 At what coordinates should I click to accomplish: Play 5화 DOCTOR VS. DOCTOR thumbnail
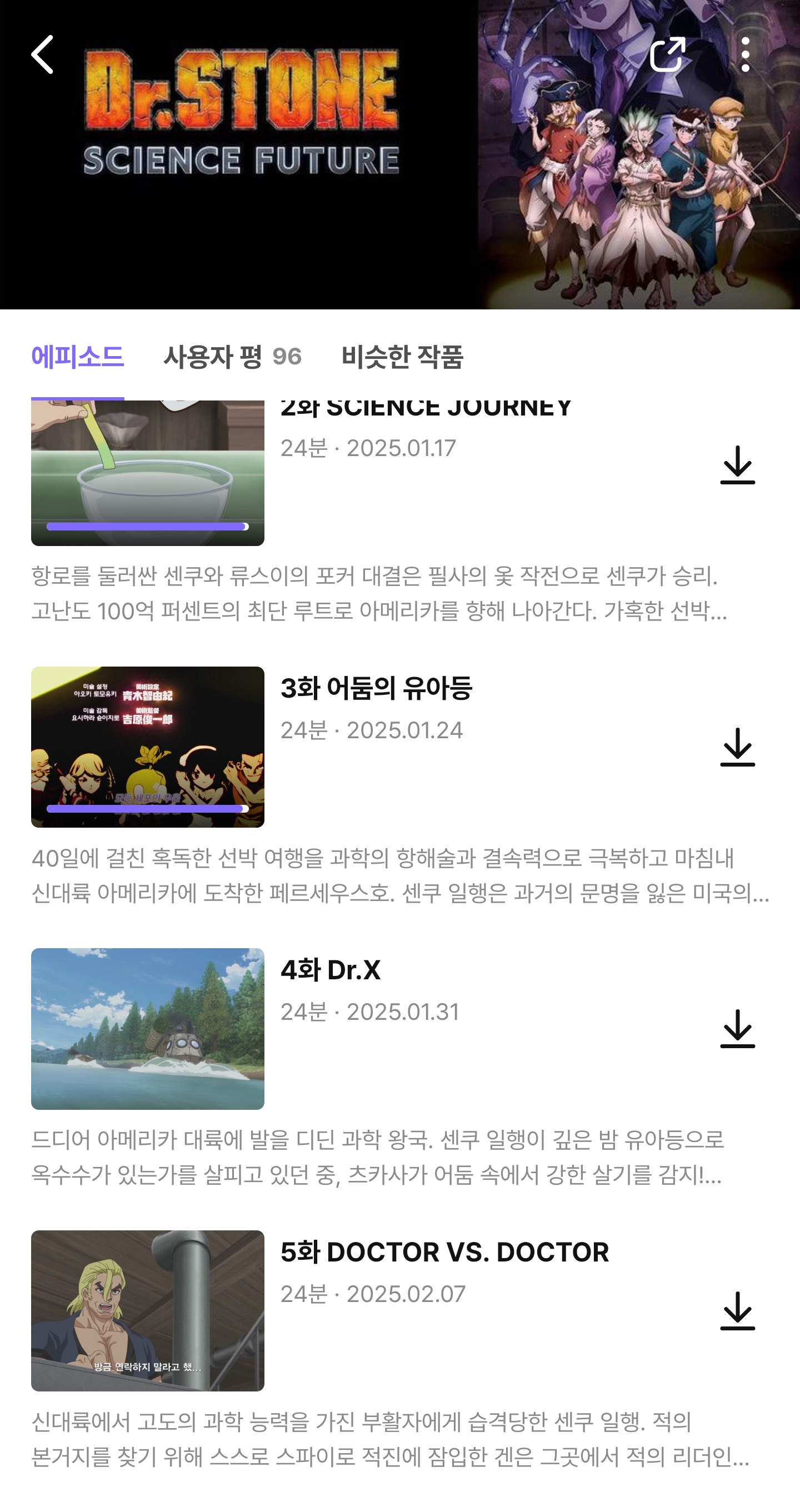(x=147, y=1310)
